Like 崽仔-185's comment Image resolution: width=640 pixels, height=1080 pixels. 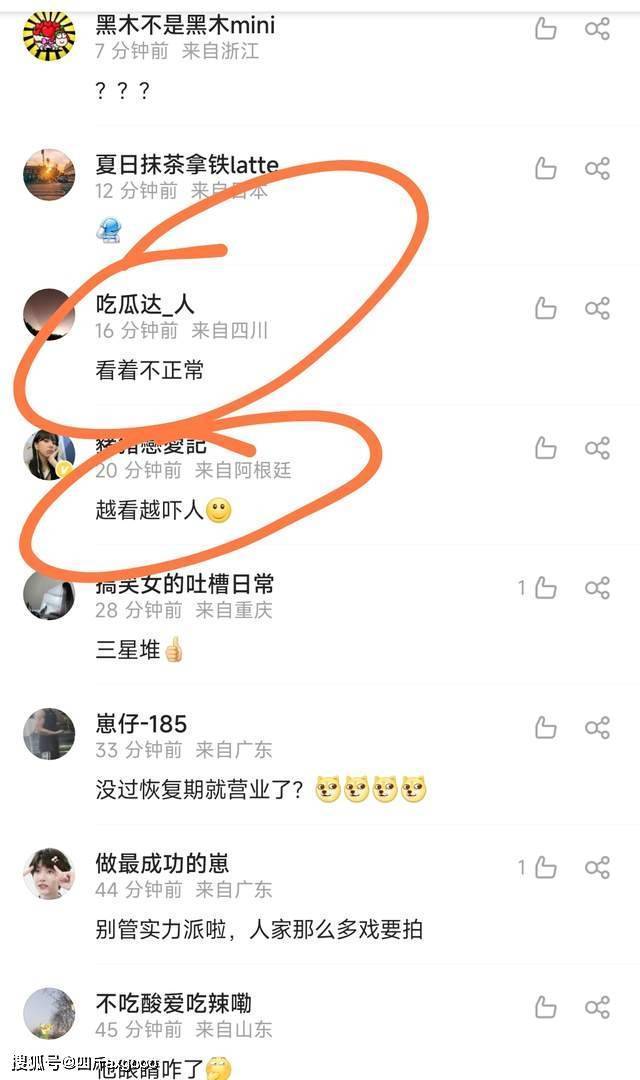point(546,727)
